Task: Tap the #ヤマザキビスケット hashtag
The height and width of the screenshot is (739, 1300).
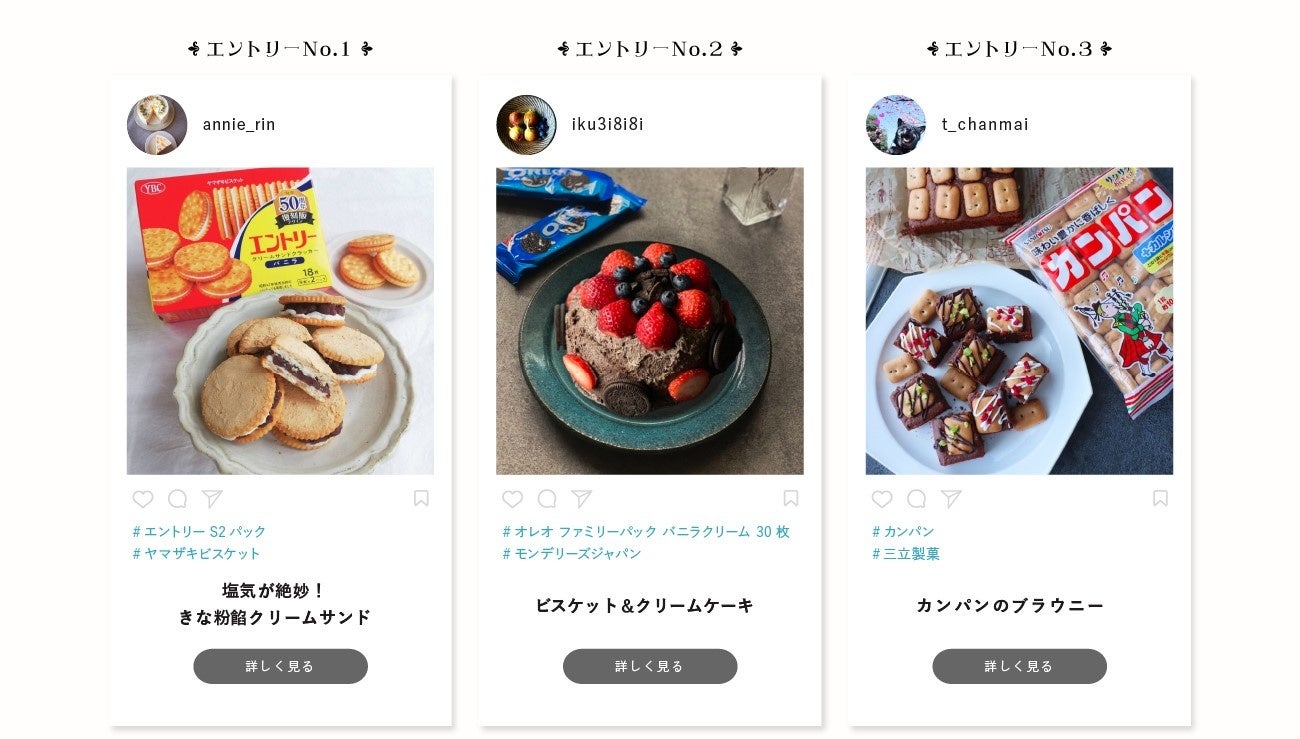Action: (x=197, y=554)
